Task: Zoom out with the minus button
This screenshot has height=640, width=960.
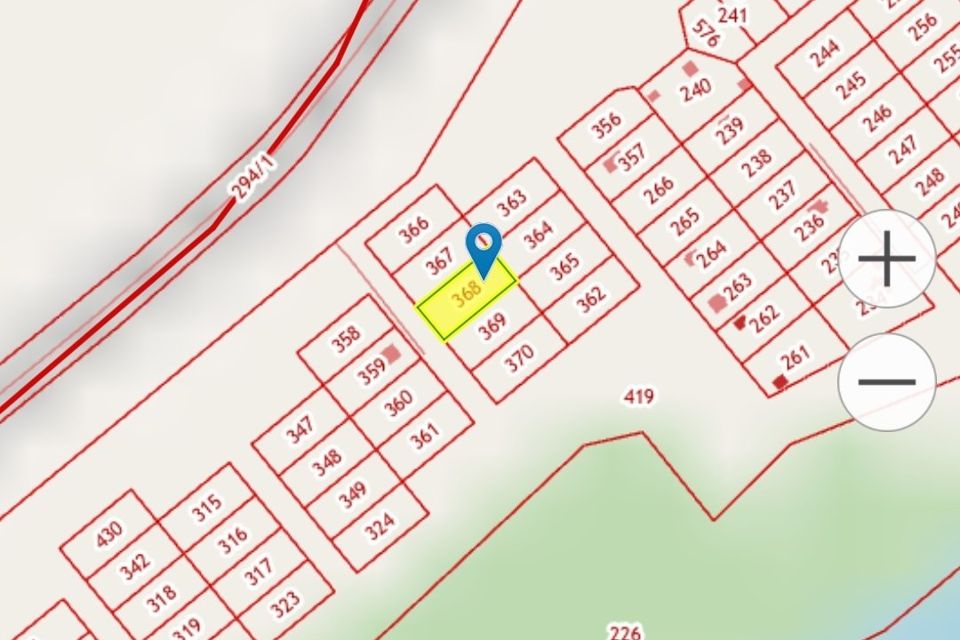Action: (x=886, y=381)
